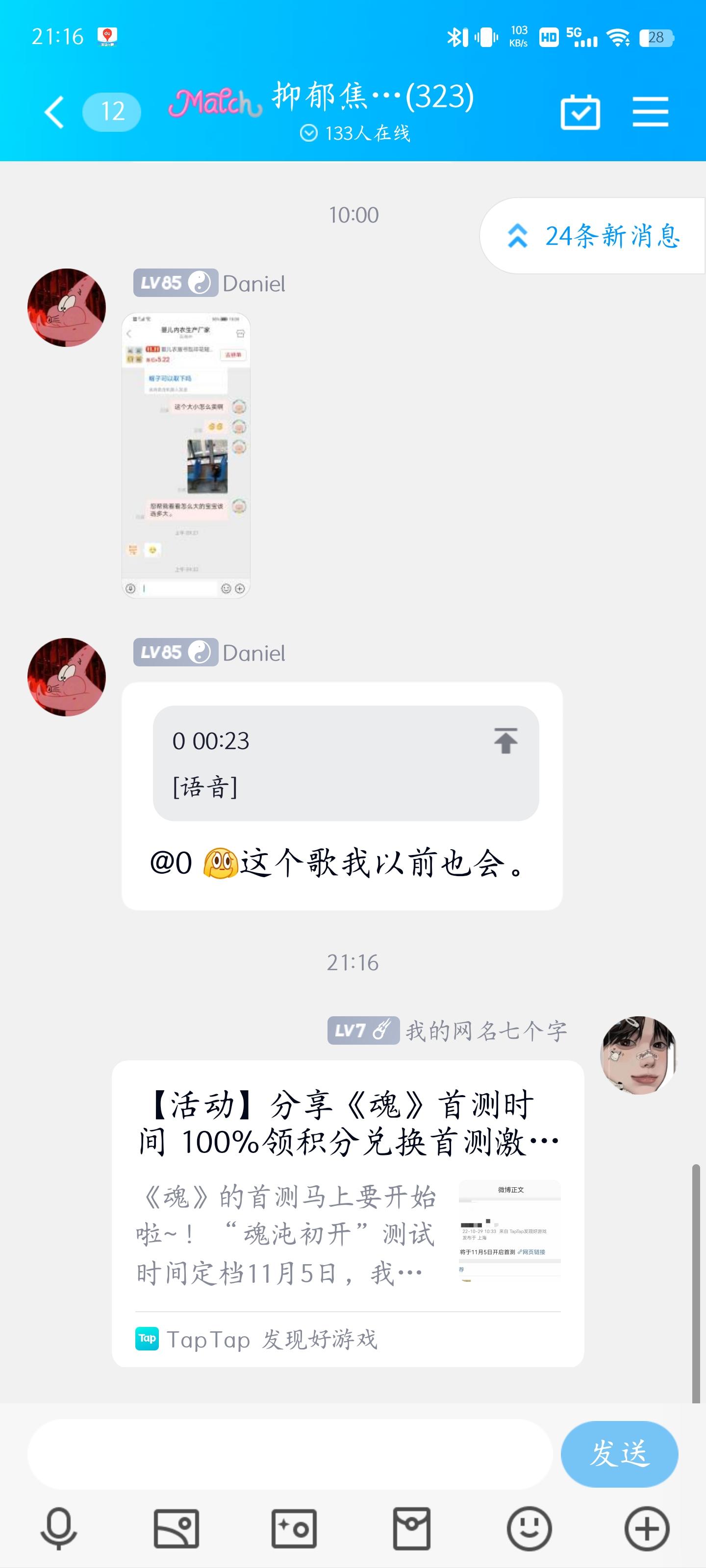The image size is (706, 1568).
Task: Open the quoted 语音 message from 0
Action: (345, 763)
